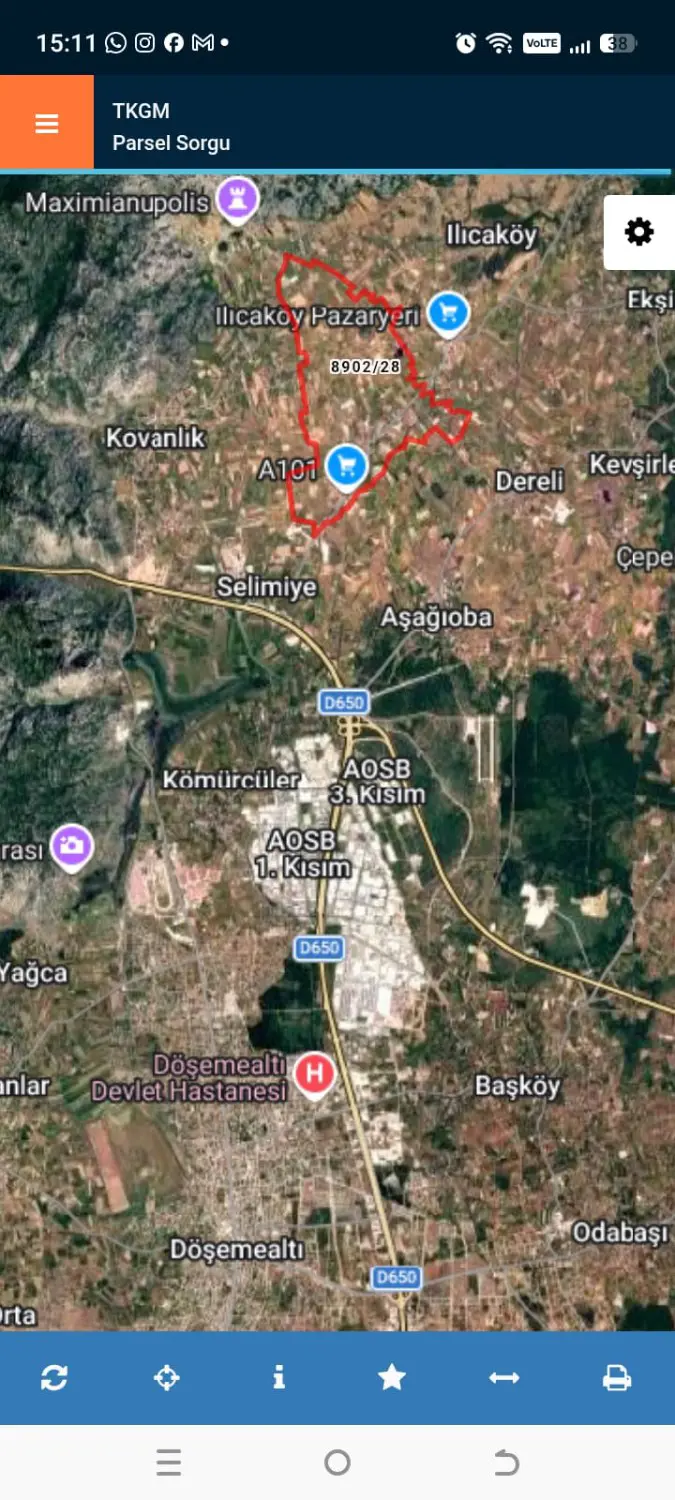Open map settings gear

coord(639,233)
